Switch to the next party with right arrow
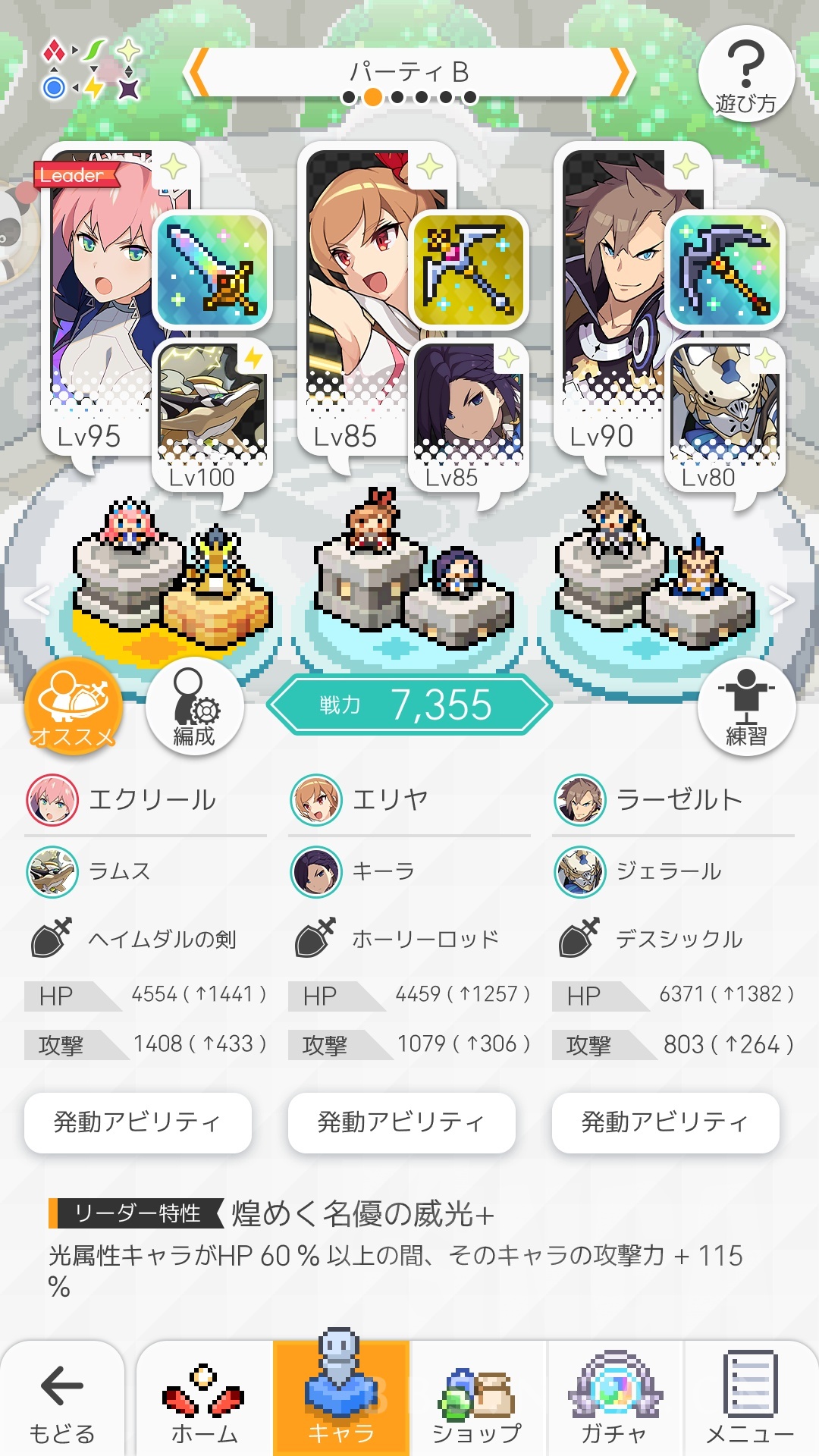Viewport: 819px width, 1456px height. (621, 73)
